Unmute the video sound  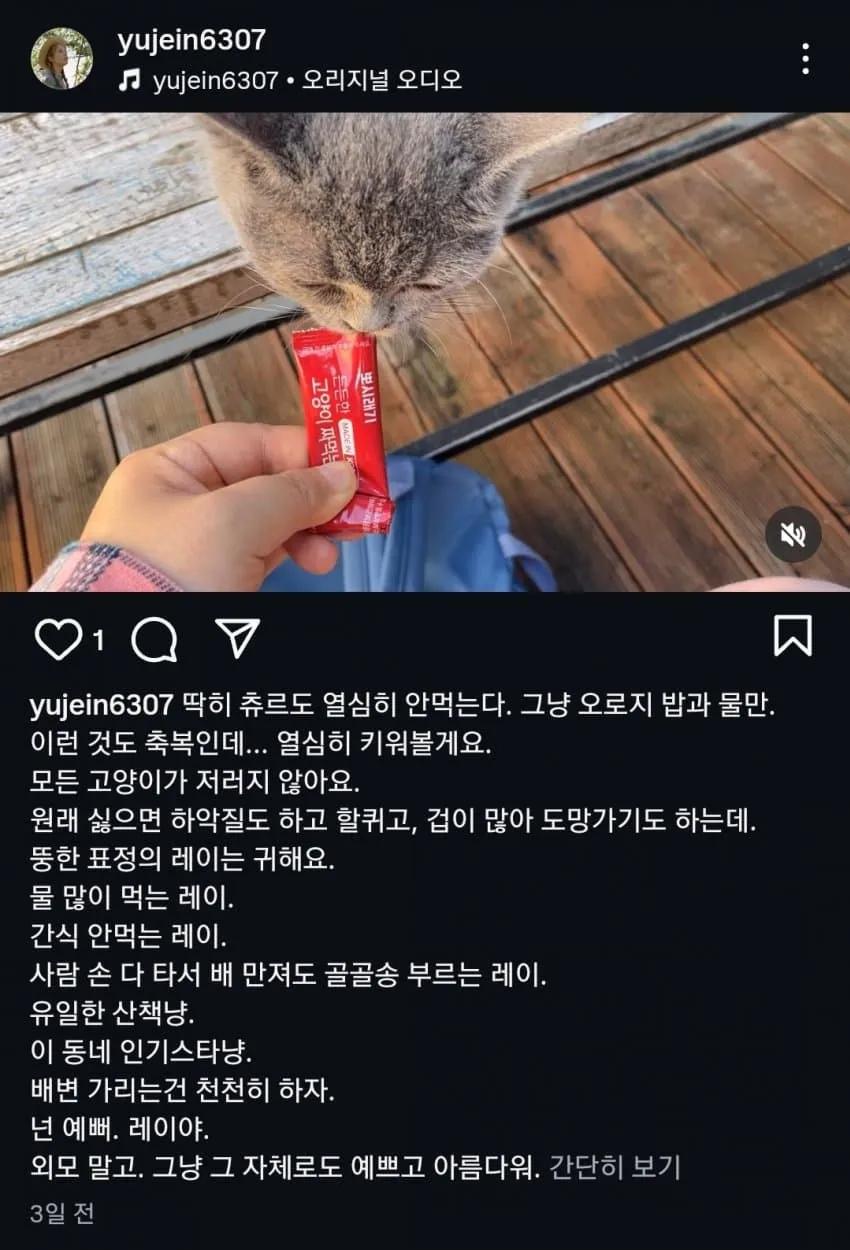coord(793,537)
